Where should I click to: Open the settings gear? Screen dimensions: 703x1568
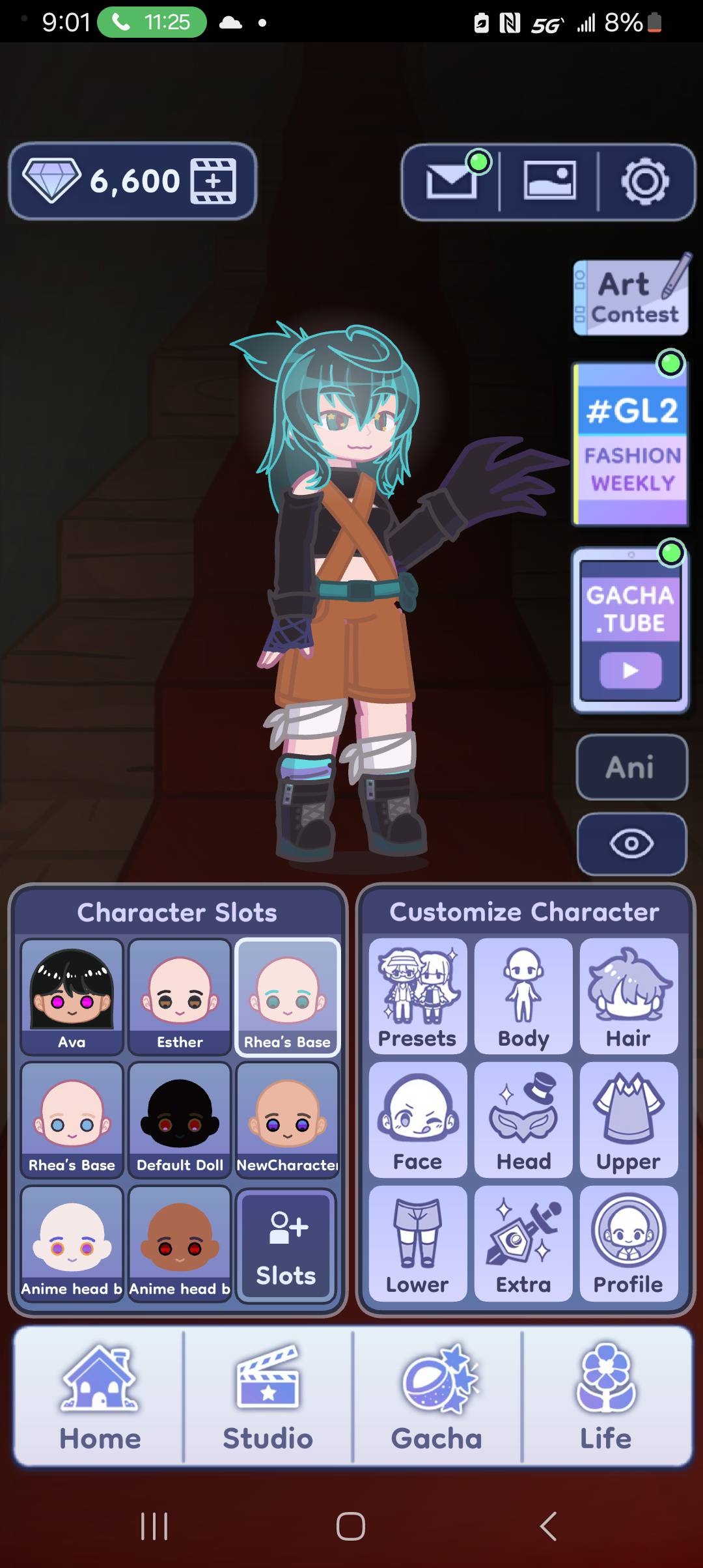644,181
